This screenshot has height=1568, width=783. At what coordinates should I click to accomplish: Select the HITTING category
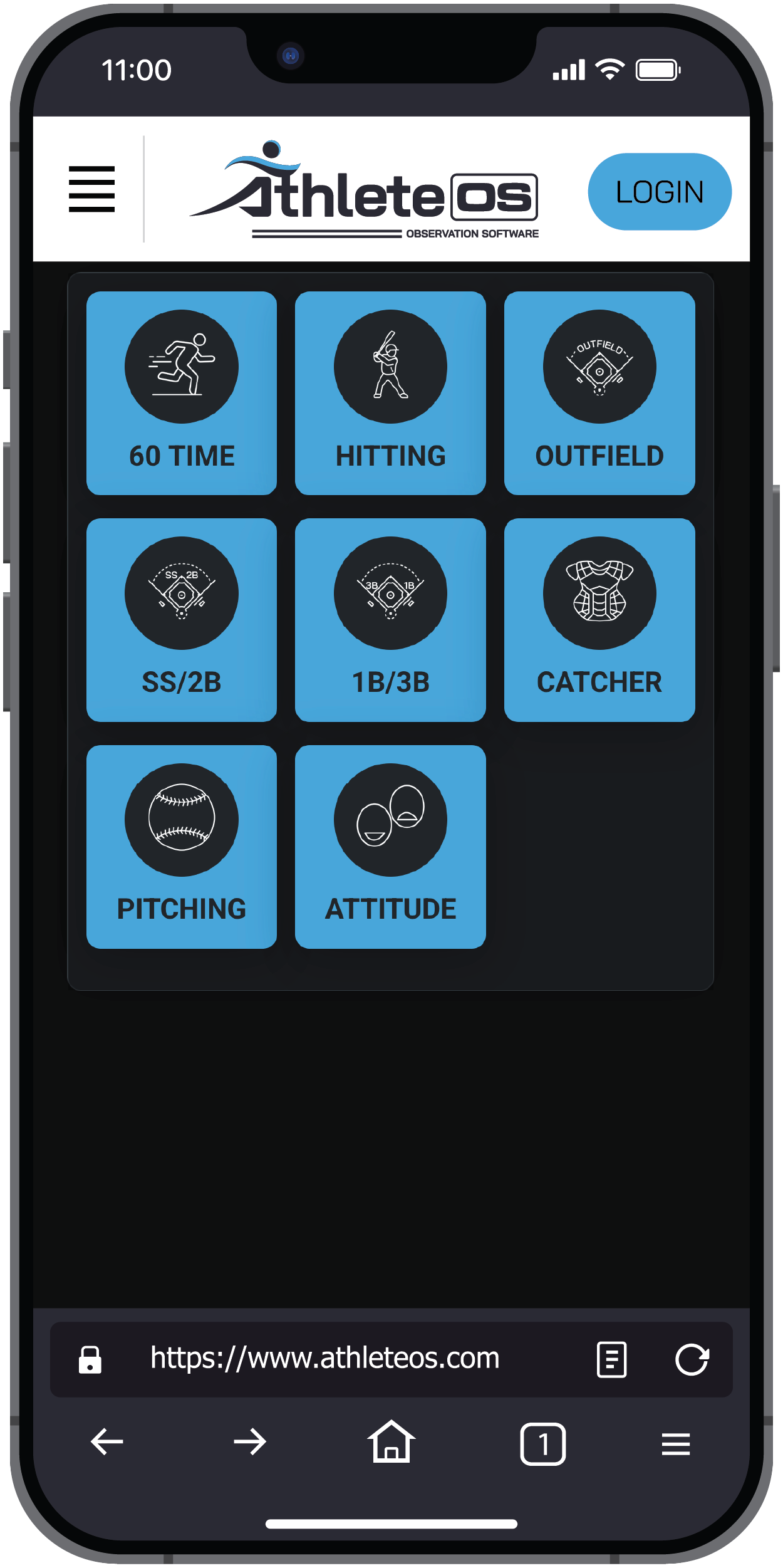[390, 393]
